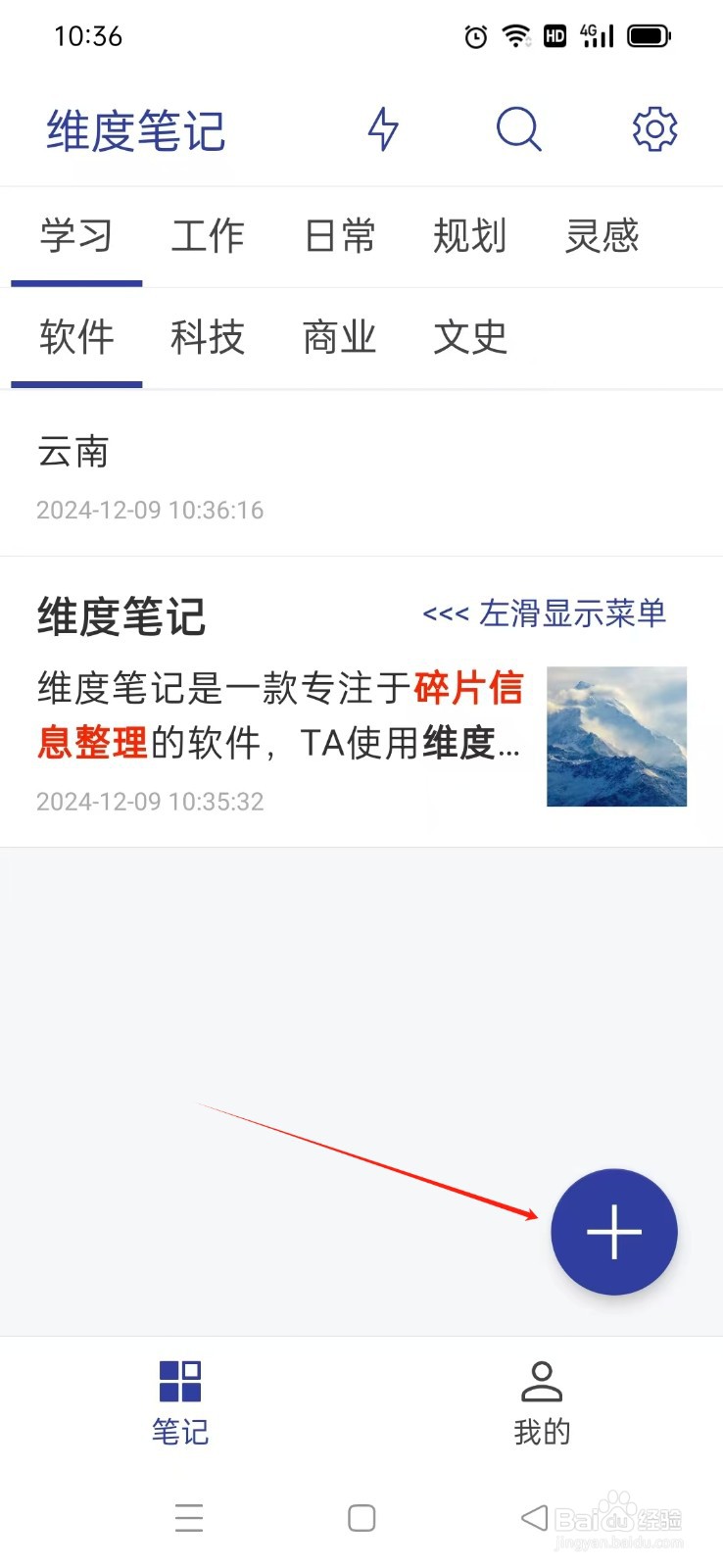Open the quick action lightning icon
Screen dimensions: 723x1568
coord(384,129)
